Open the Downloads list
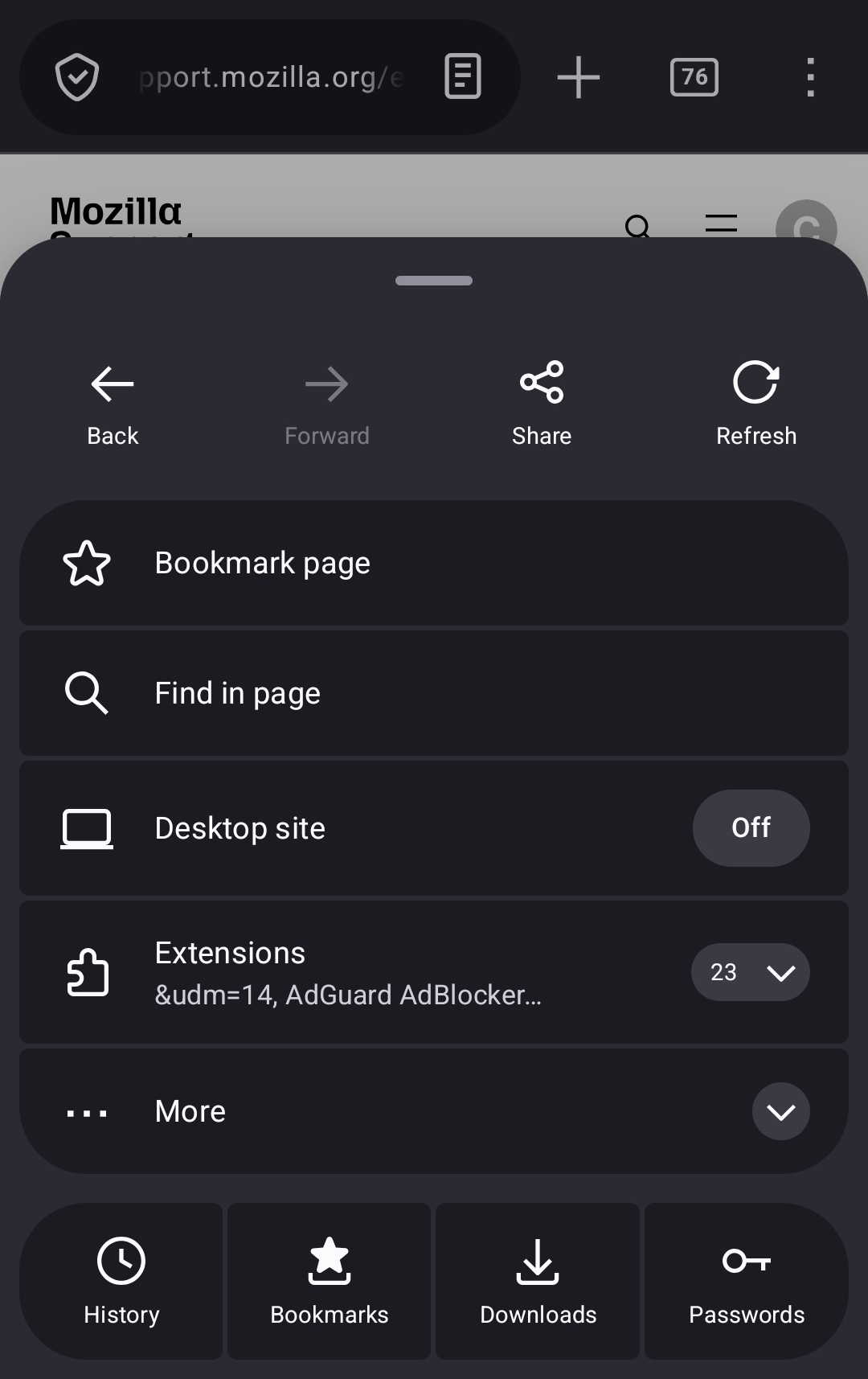The image size is (868, 1379). click(x=538, y=1281)
